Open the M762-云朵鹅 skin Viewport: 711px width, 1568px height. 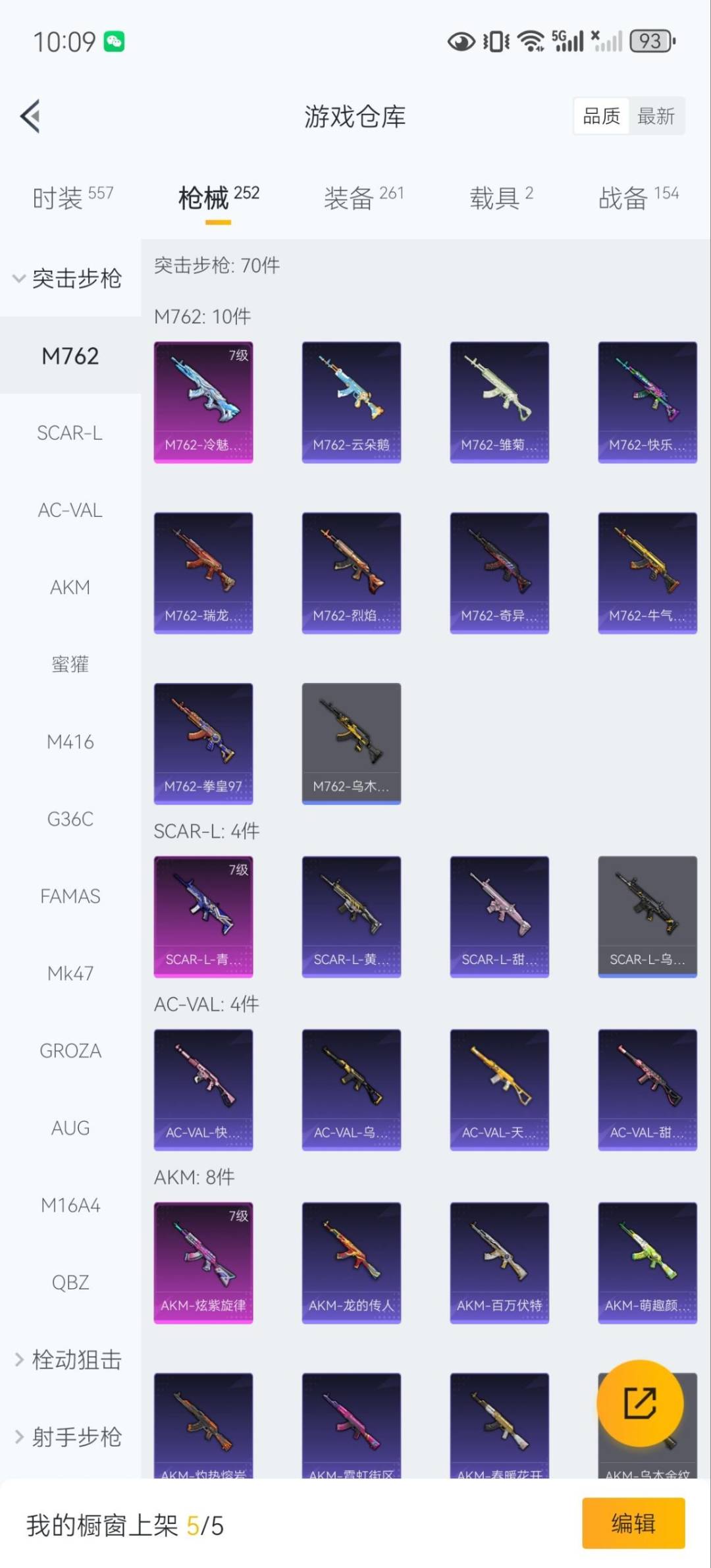pyautogui.click(x=351, y=402)
